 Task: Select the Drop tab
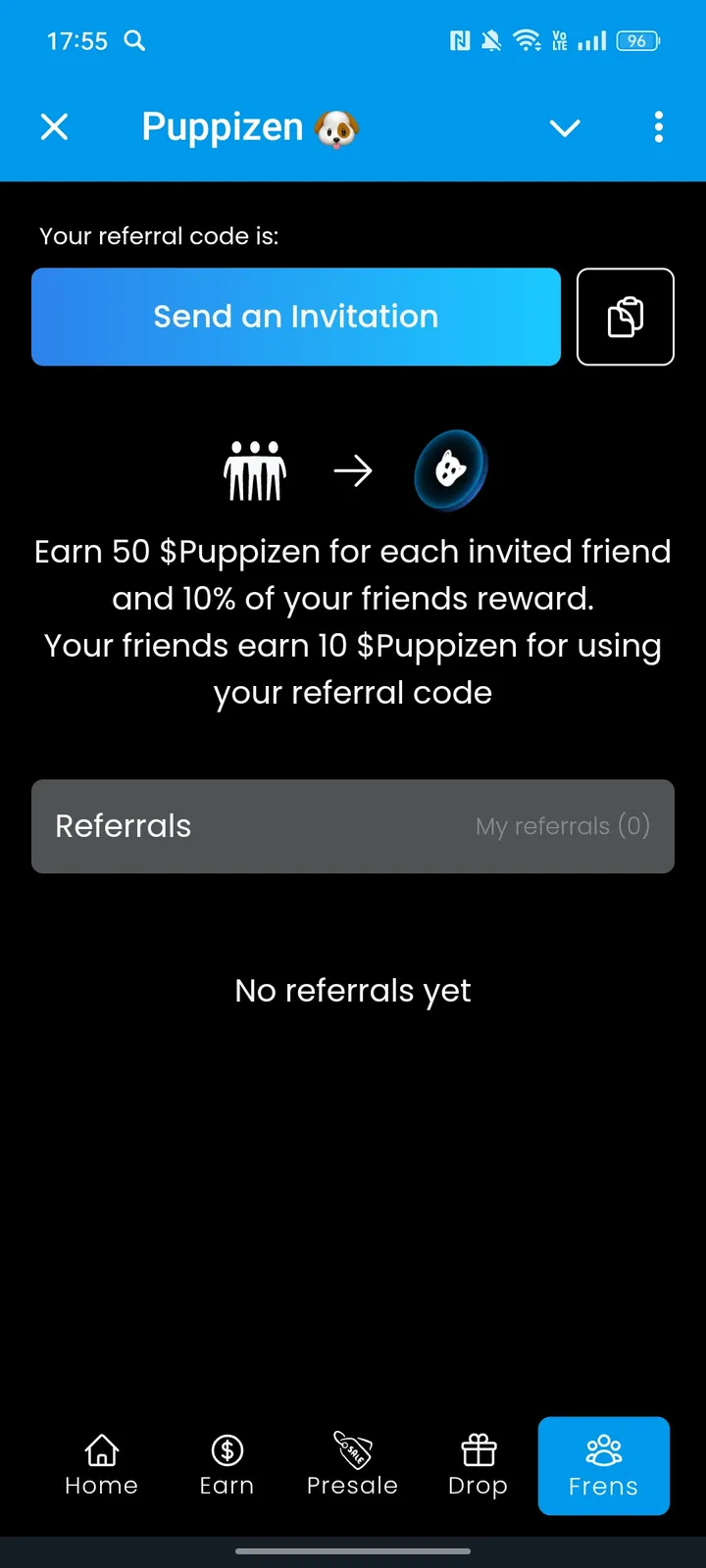click(478, 1465)
